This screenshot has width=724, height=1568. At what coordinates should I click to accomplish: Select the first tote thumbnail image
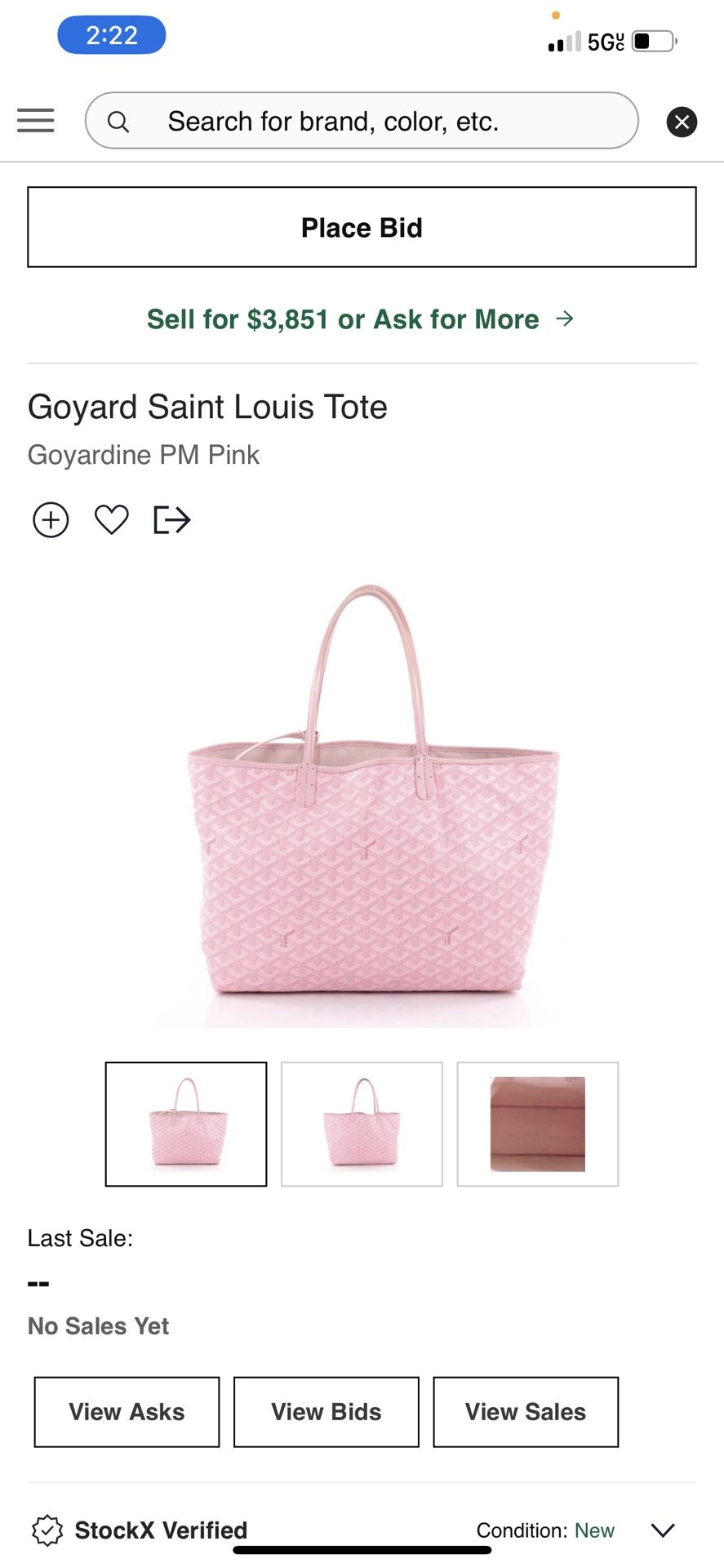click(x=186, y=1124)
